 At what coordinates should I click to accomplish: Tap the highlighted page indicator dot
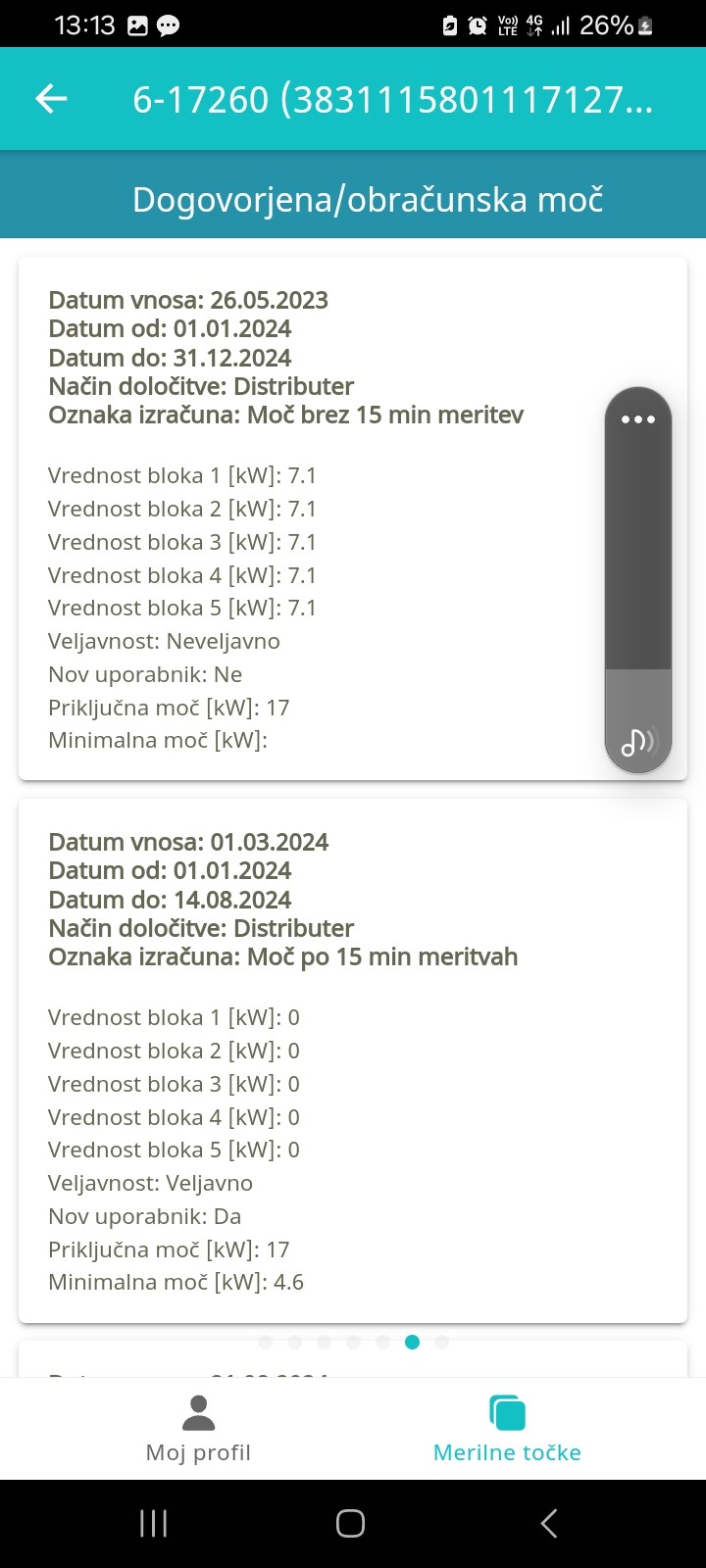(412, 1342)
